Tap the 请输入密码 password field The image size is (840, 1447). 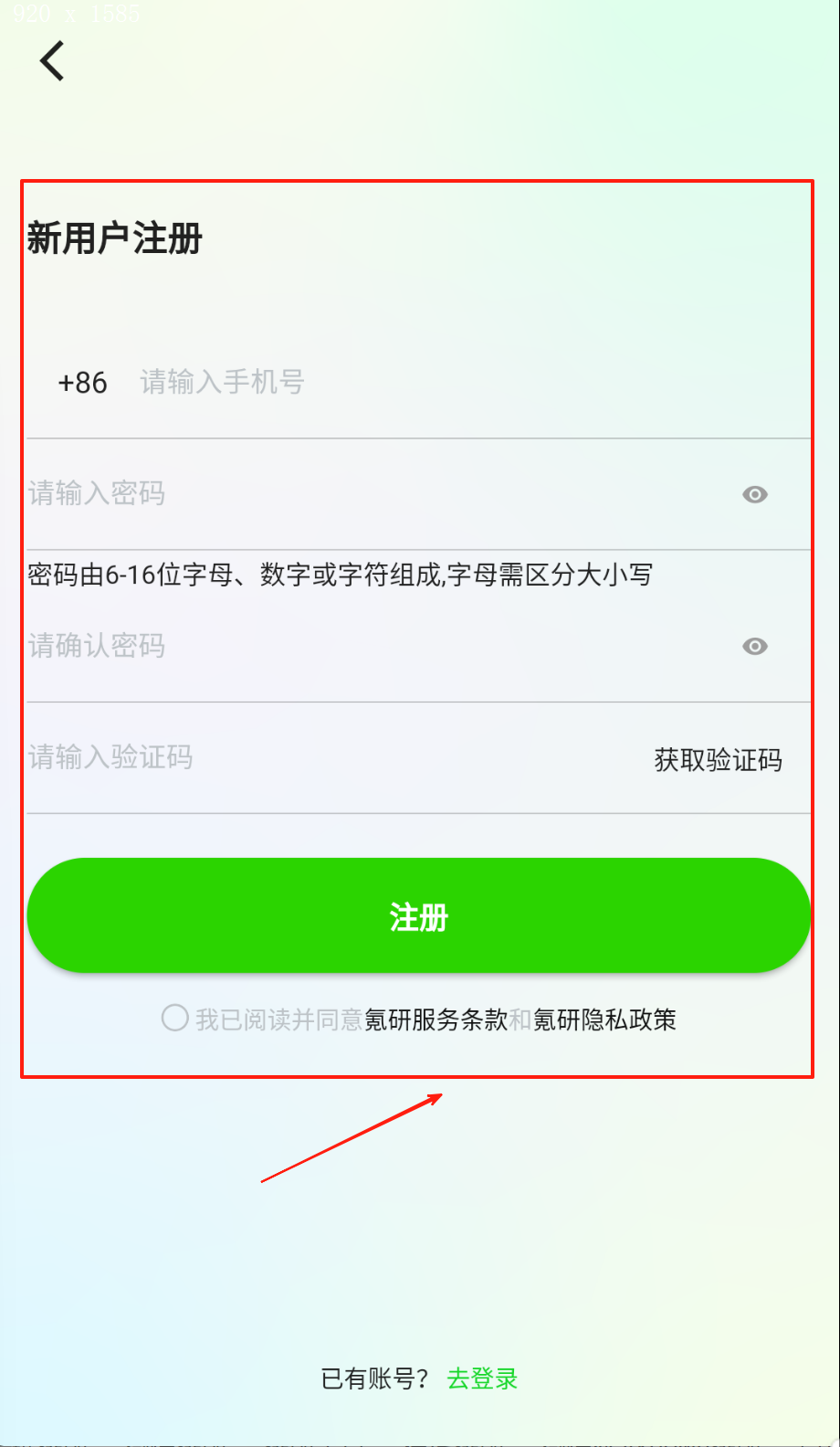click(365, 494)
